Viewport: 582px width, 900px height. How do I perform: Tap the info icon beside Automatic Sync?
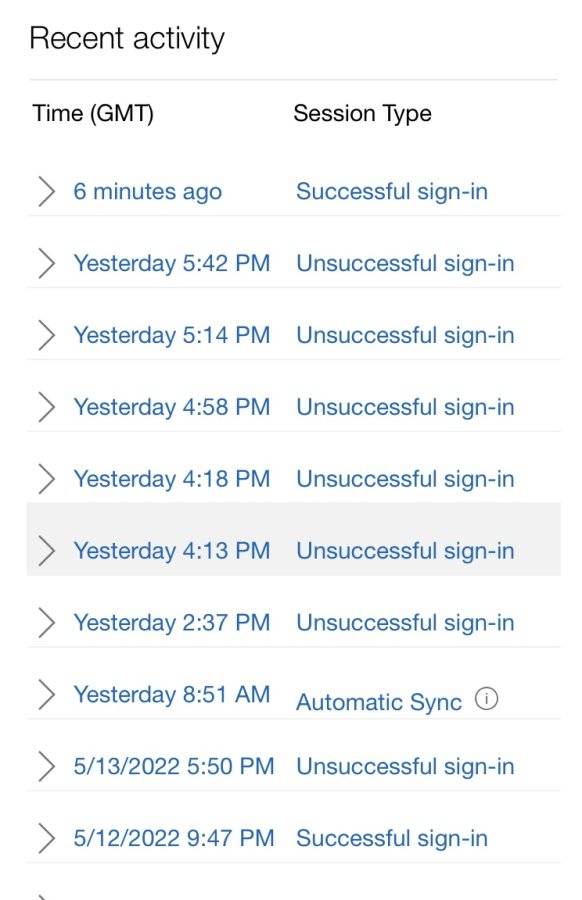pyautogui.click(x=486, y=699)
